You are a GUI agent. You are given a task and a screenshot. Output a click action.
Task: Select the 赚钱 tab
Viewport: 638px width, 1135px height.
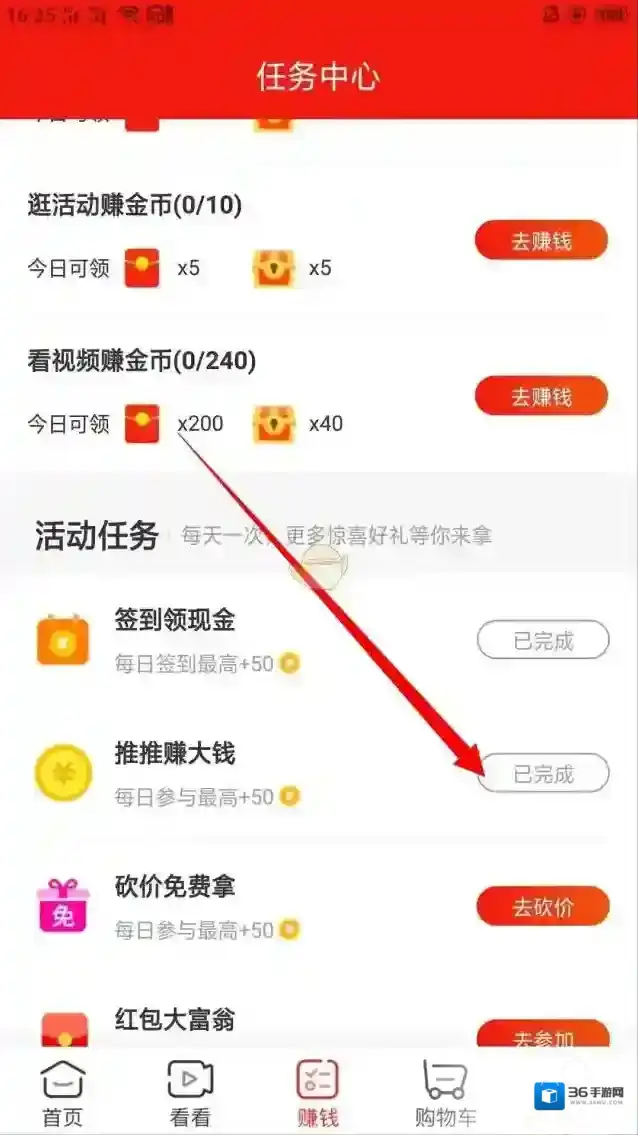[x=318, y=1092]
